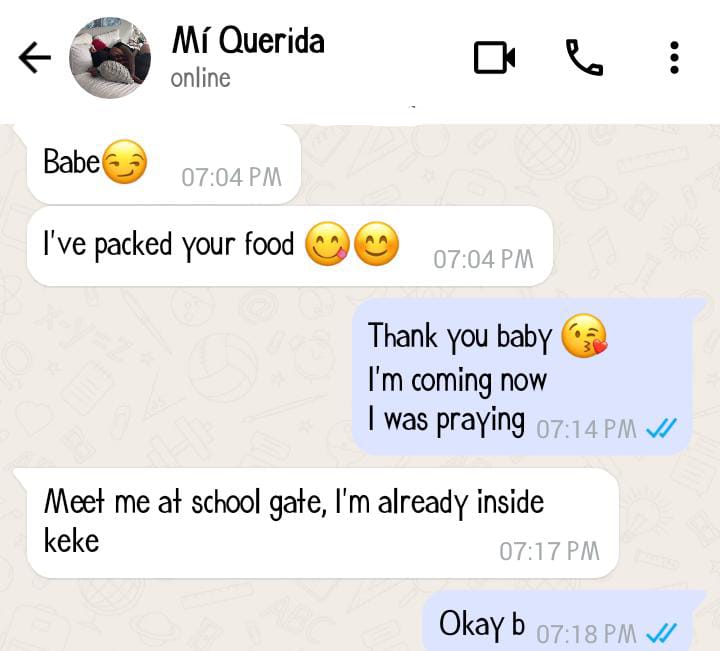
Task: Start a voice call with Mí Querida
Action: (584, 58)
